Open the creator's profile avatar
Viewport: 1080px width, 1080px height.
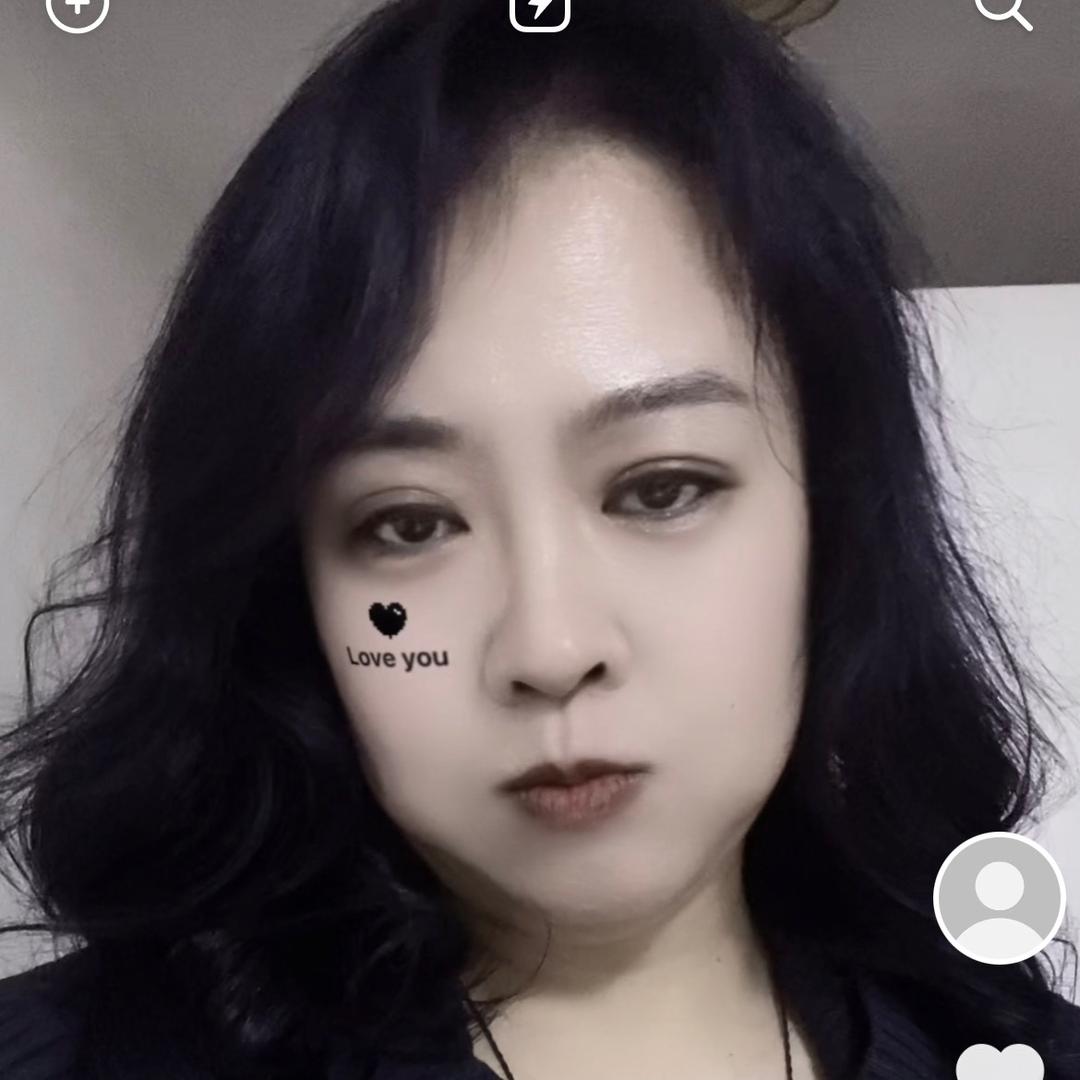[x=999, y=898]
